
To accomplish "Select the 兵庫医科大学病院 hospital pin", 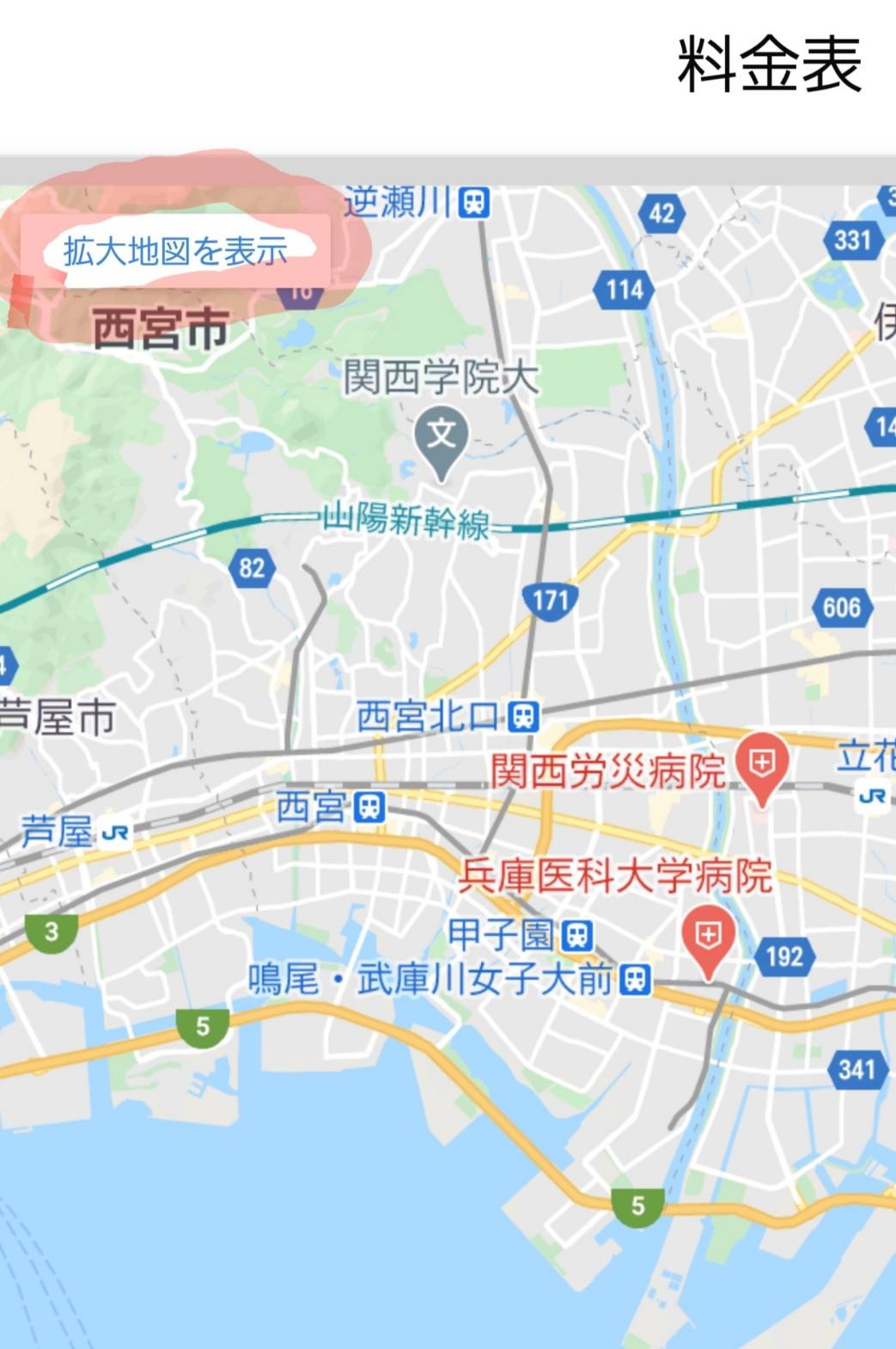I will 708,937.
